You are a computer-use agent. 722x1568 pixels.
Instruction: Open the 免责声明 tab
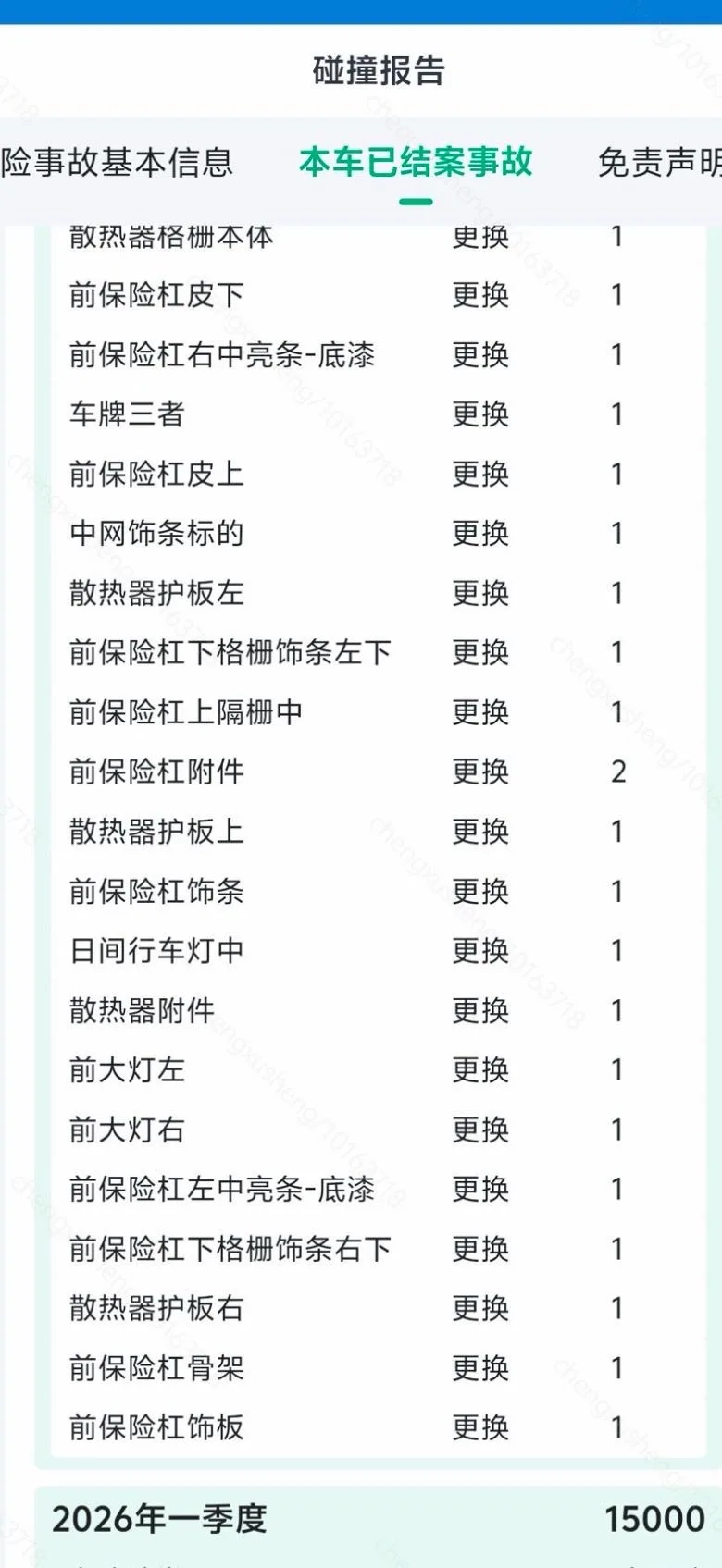[660, 163]
